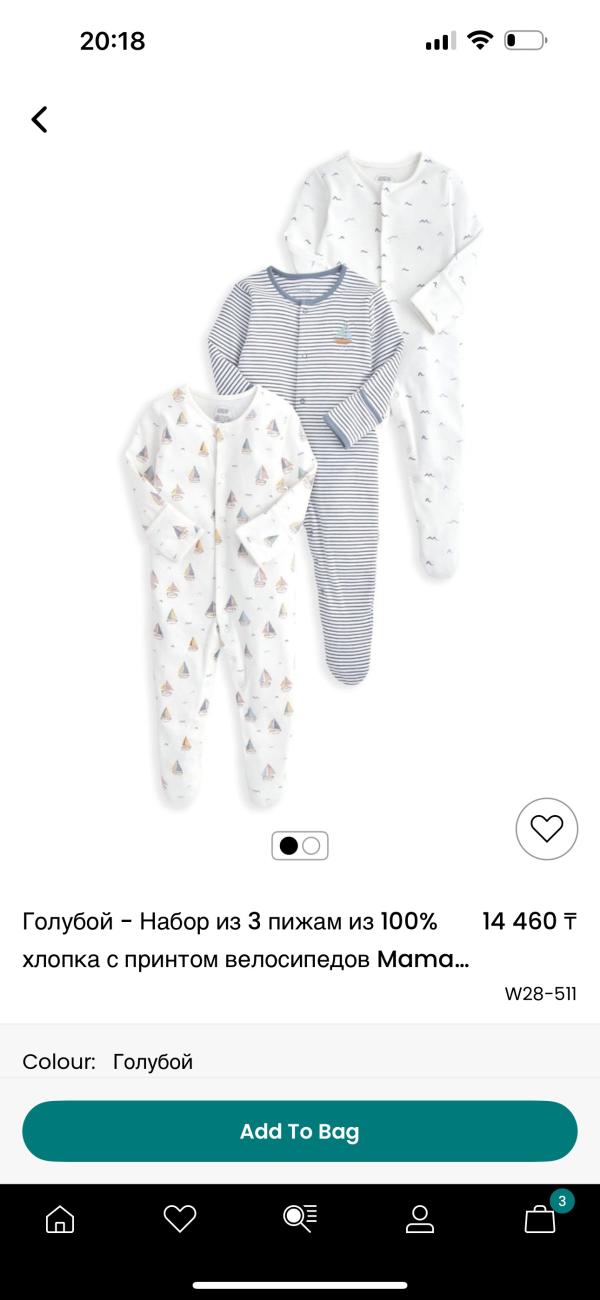Open the account profile tab
The width and height of the screenshot is (600, 1300).
pos(420,1218)
